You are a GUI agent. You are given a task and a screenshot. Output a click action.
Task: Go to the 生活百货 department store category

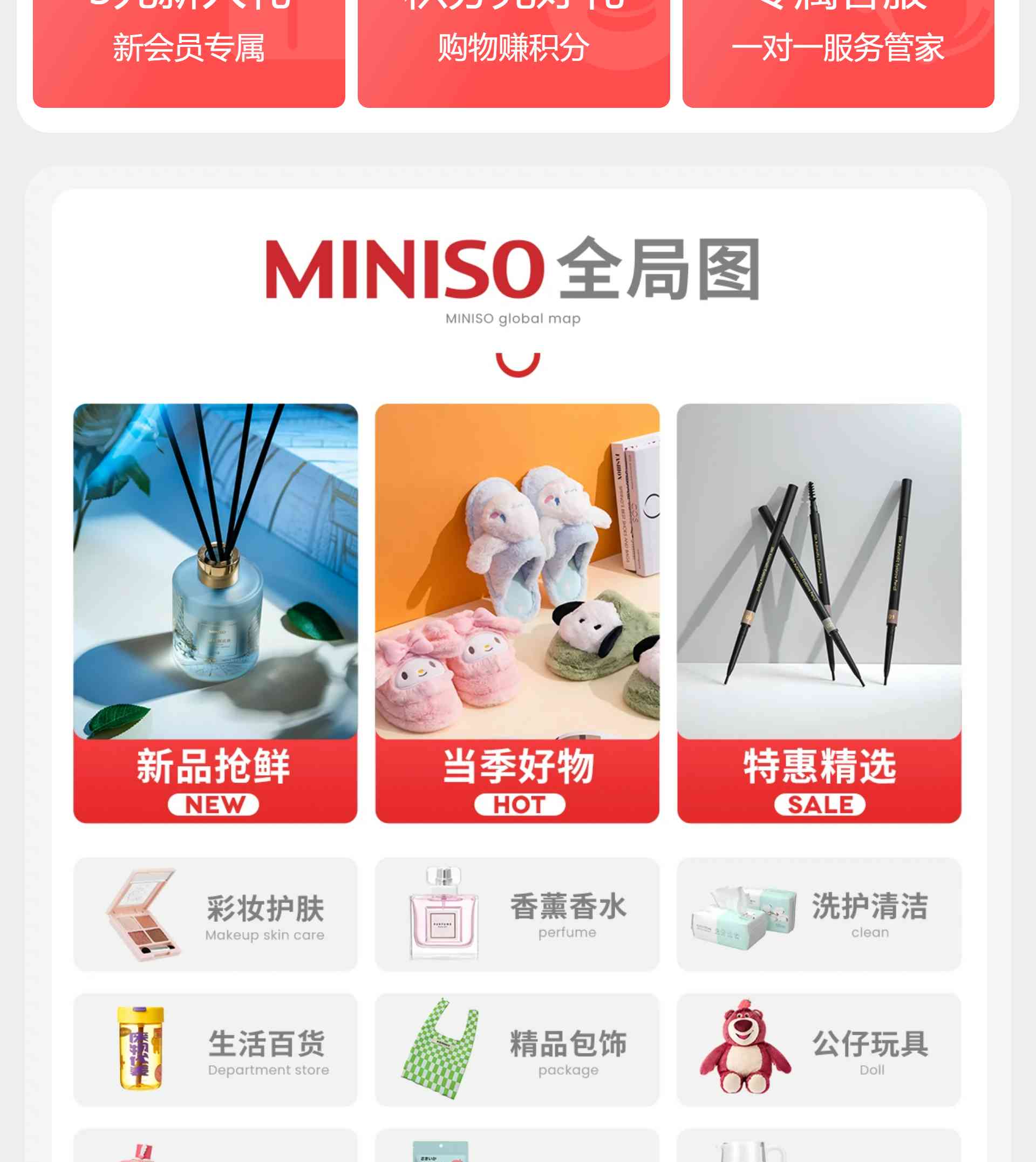[x=215, y=1050]
